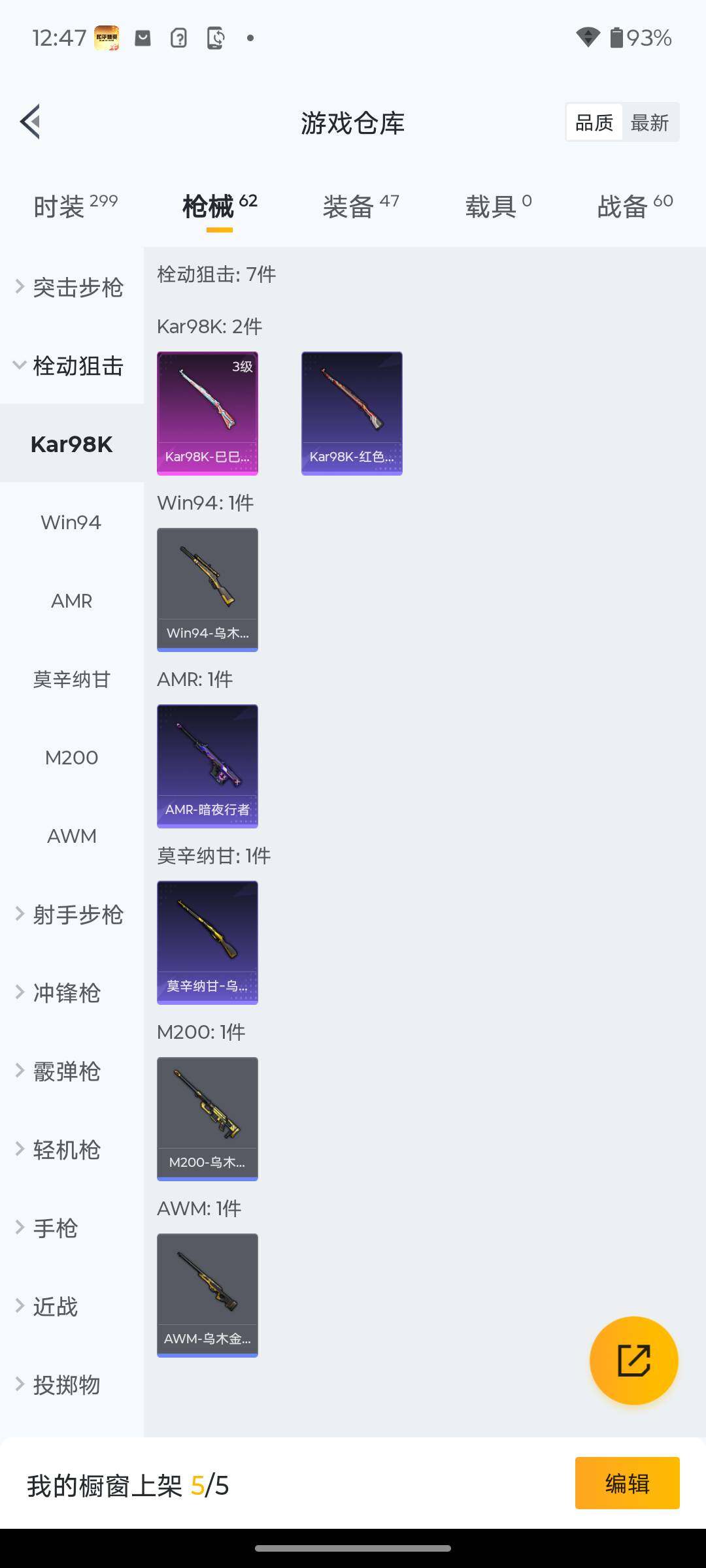The image size is (706, 1568).
Task: Tap the orange share floating button
Action: pos(633,1360)
